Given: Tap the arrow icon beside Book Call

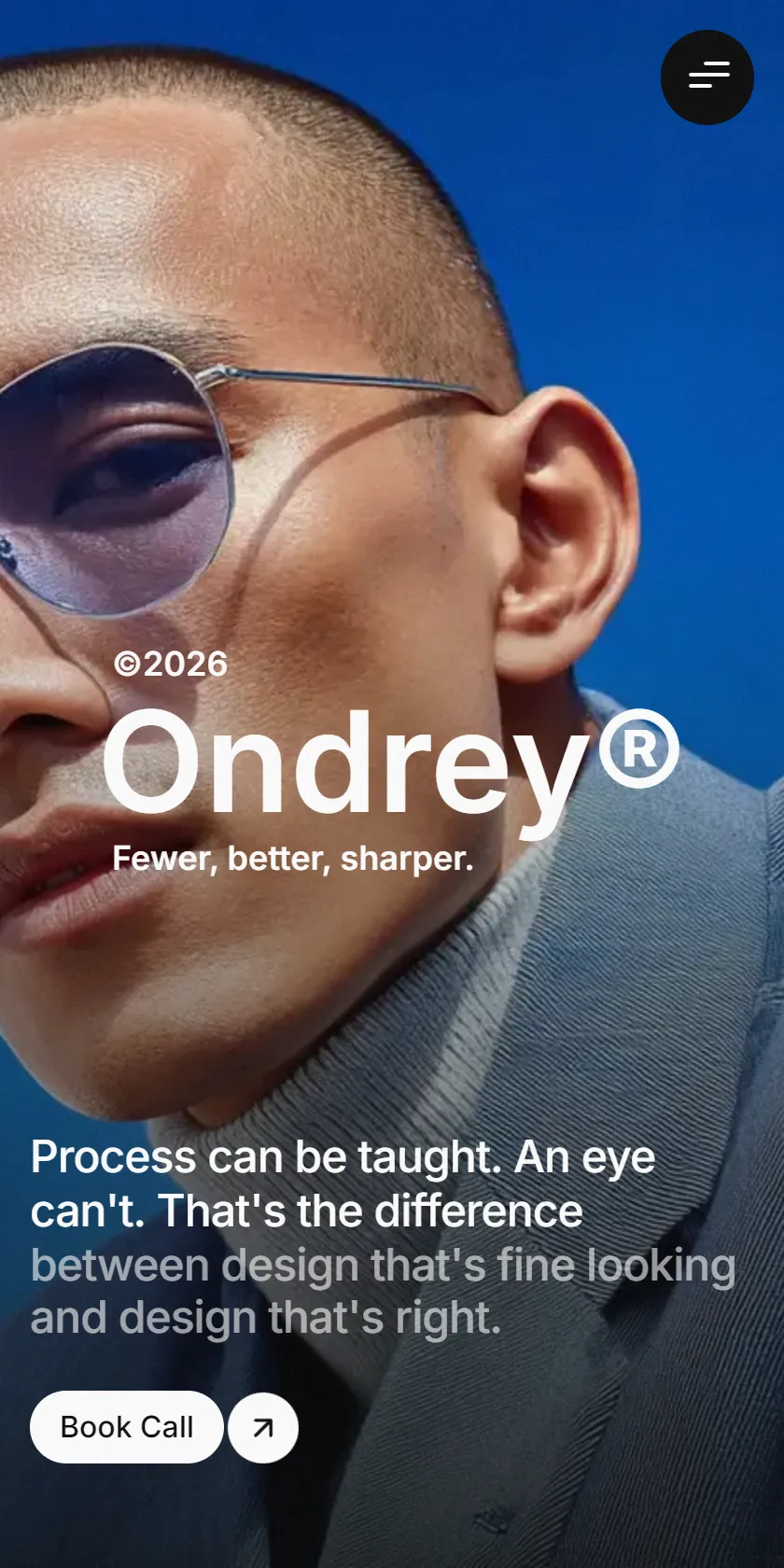Looking at the screenshot, I should pyautogui.click(x=263, y=1427).
